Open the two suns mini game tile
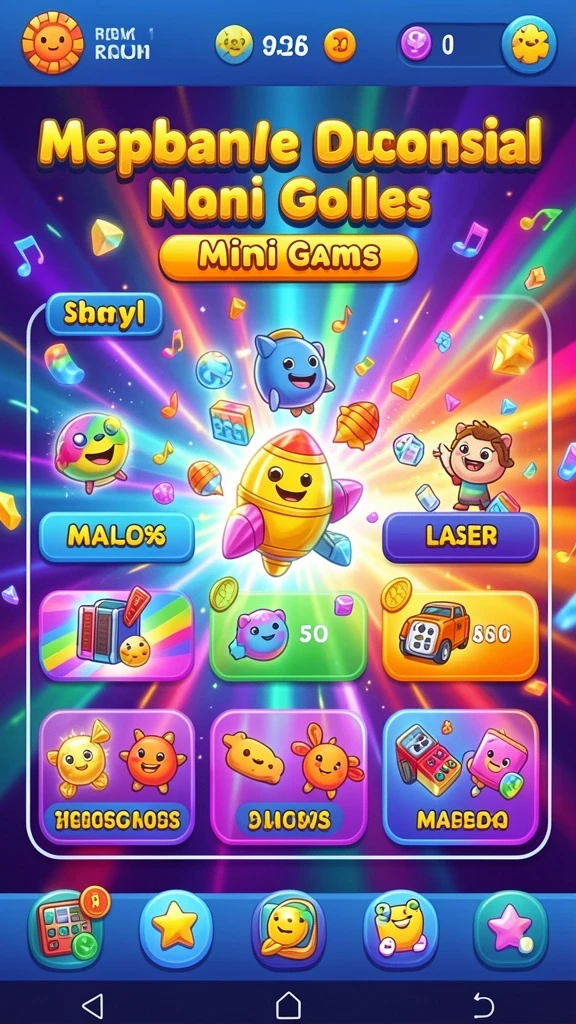Screen dimensions: 576x1024 coord(117,777)
